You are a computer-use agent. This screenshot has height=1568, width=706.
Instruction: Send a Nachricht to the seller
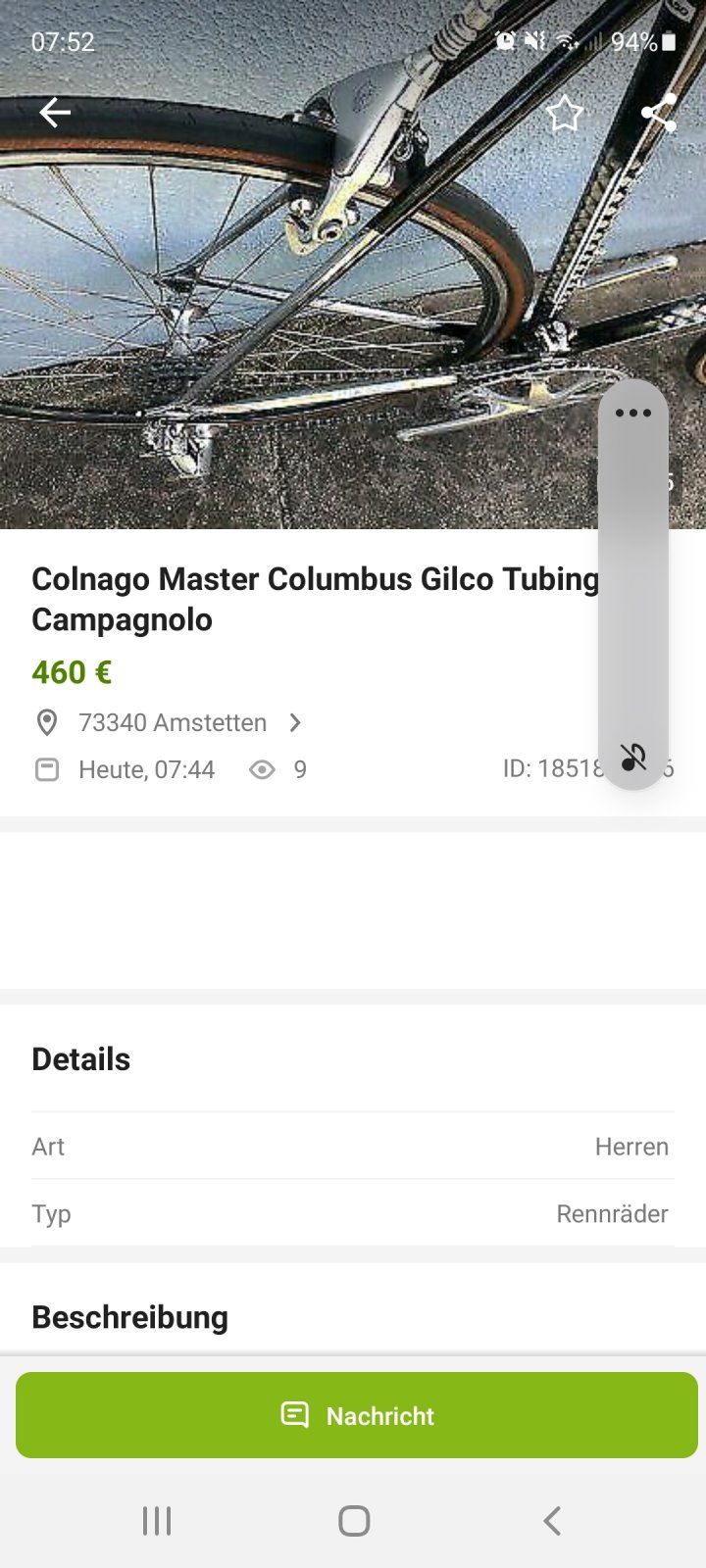coord(357,1415)
